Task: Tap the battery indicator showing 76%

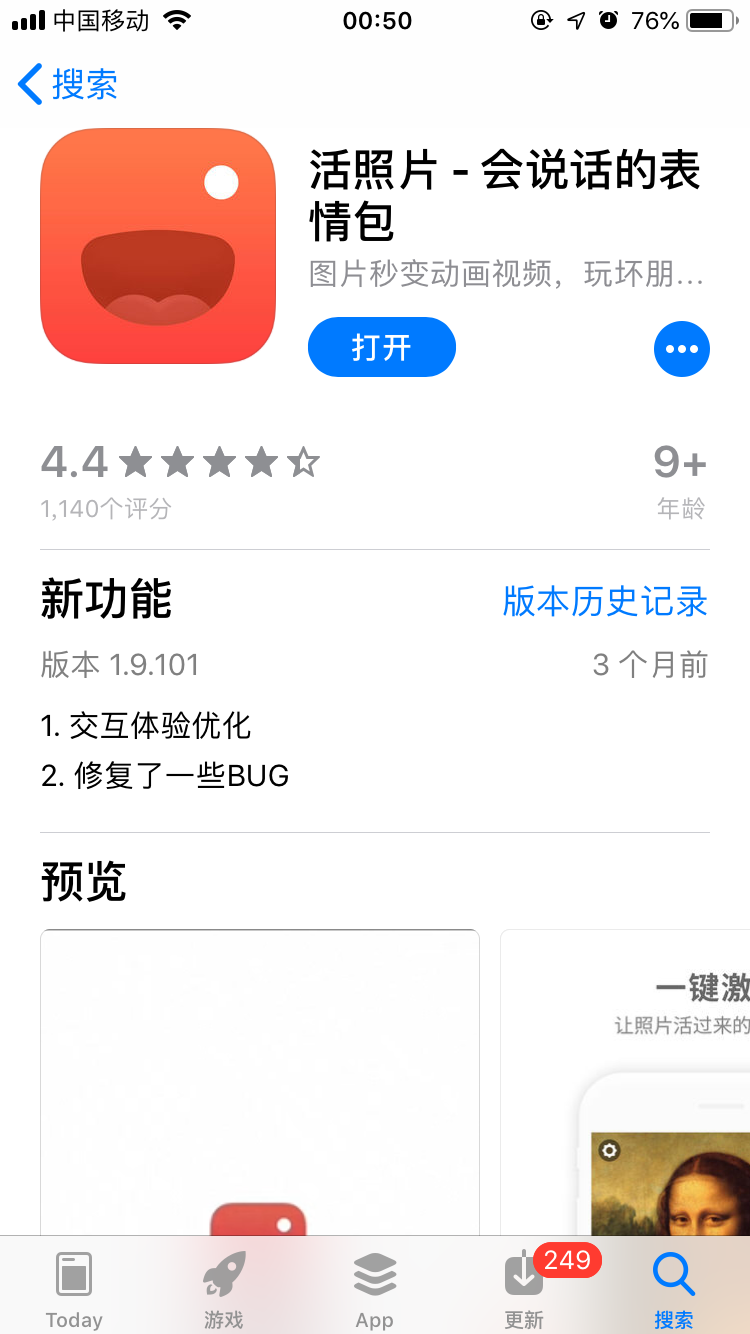Action: tap(706, 18)
